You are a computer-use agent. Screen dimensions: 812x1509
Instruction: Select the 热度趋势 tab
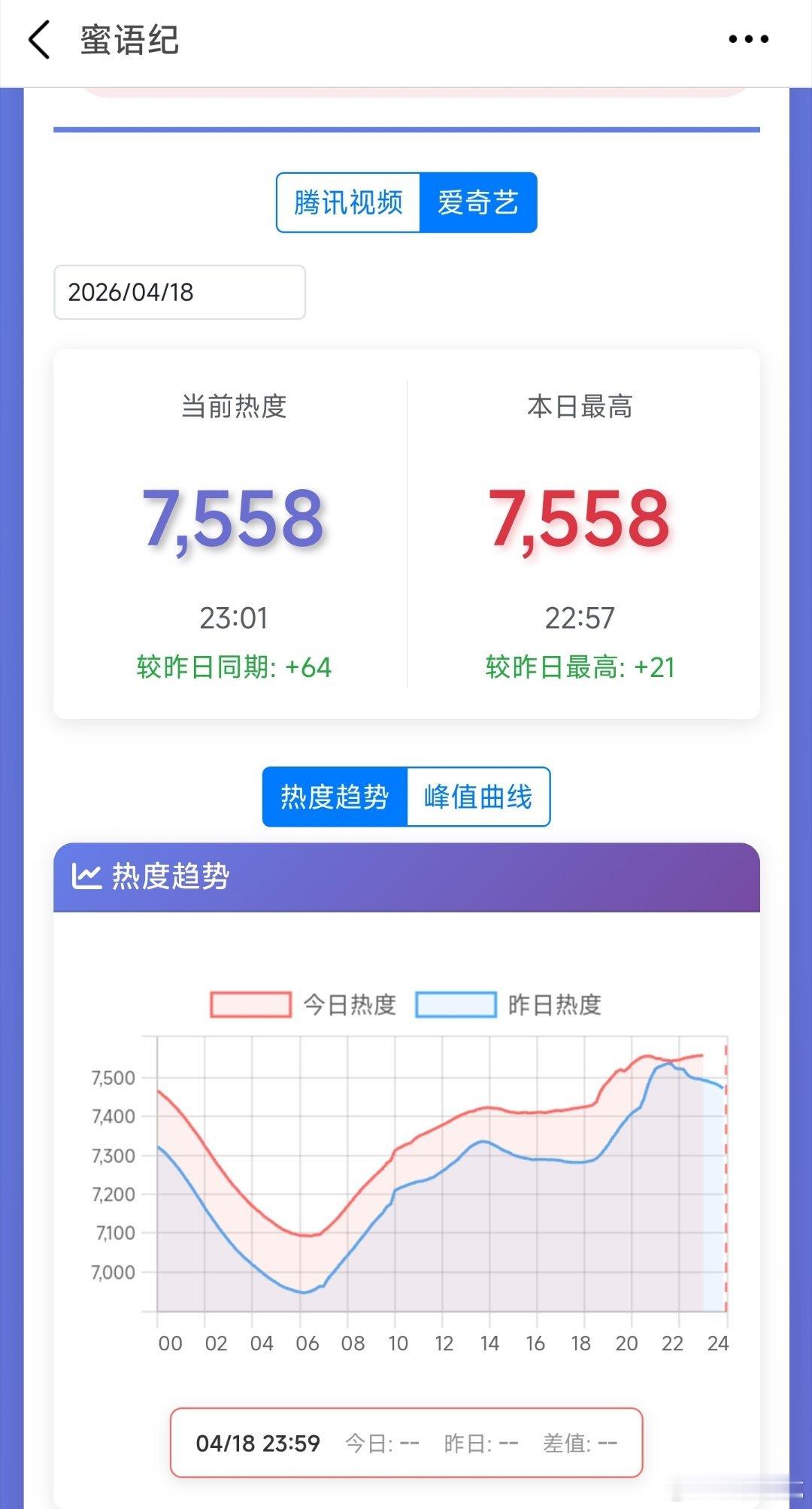pos(334,796)
